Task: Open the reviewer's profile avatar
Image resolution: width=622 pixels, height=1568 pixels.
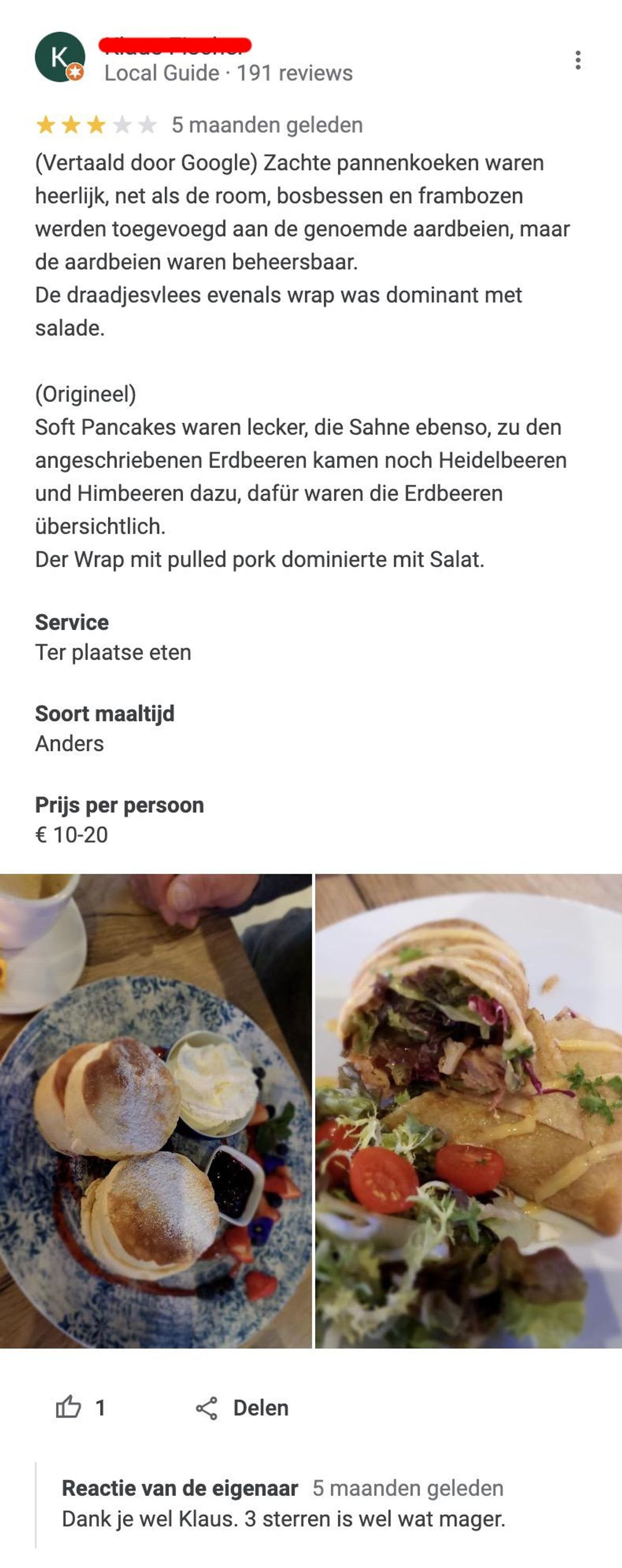Action: 60,57
